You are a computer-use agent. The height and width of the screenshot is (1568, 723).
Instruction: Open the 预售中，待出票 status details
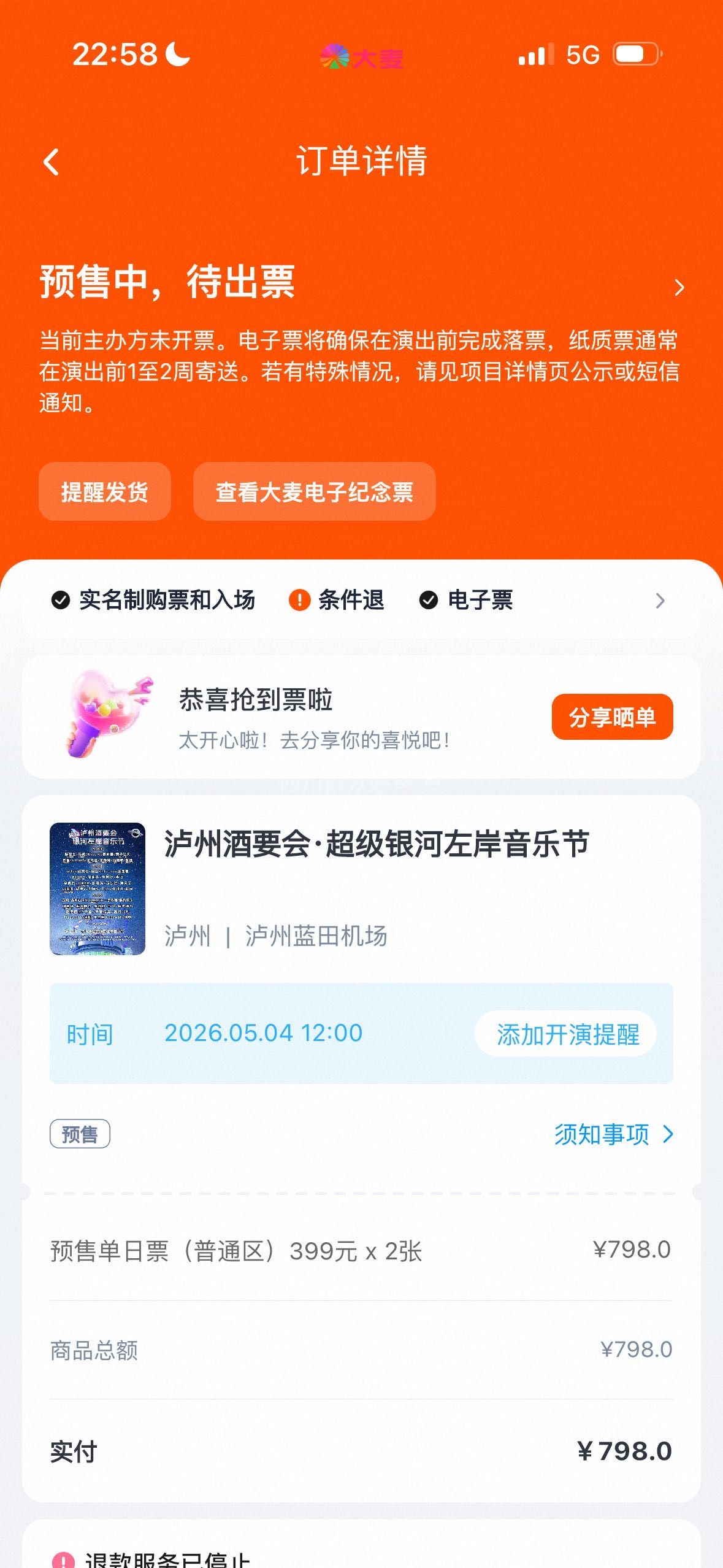click(x=678, y=287)
